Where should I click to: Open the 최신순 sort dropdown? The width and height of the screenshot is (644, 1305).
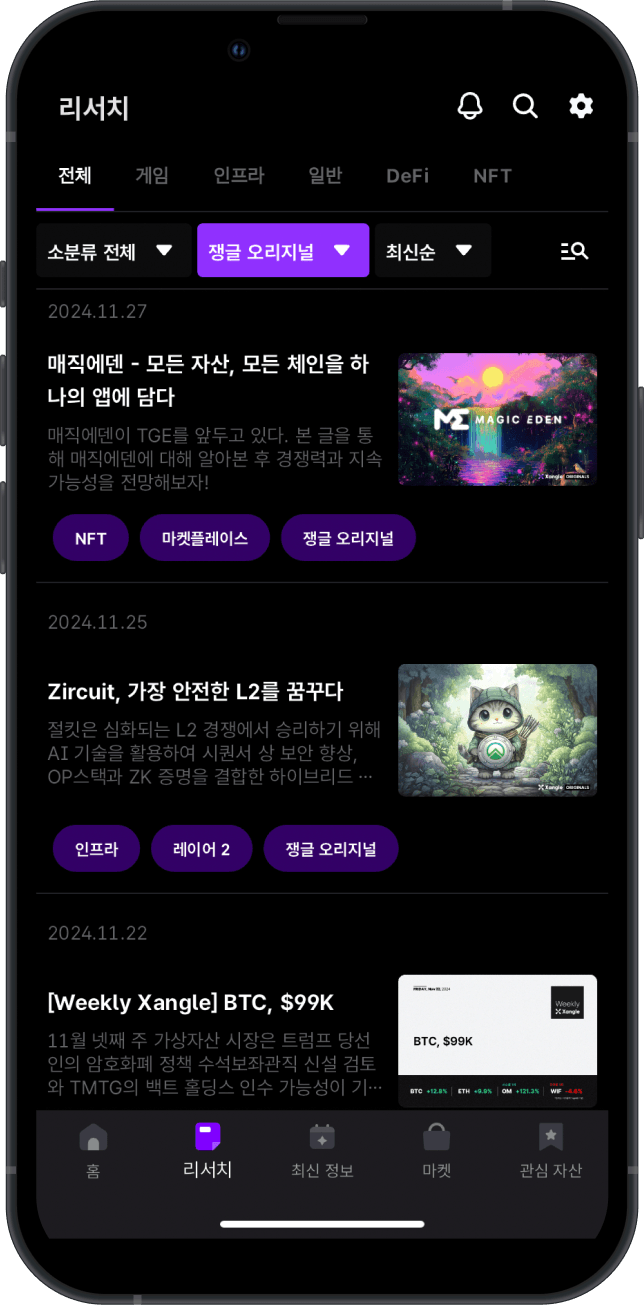coord(432,251)
